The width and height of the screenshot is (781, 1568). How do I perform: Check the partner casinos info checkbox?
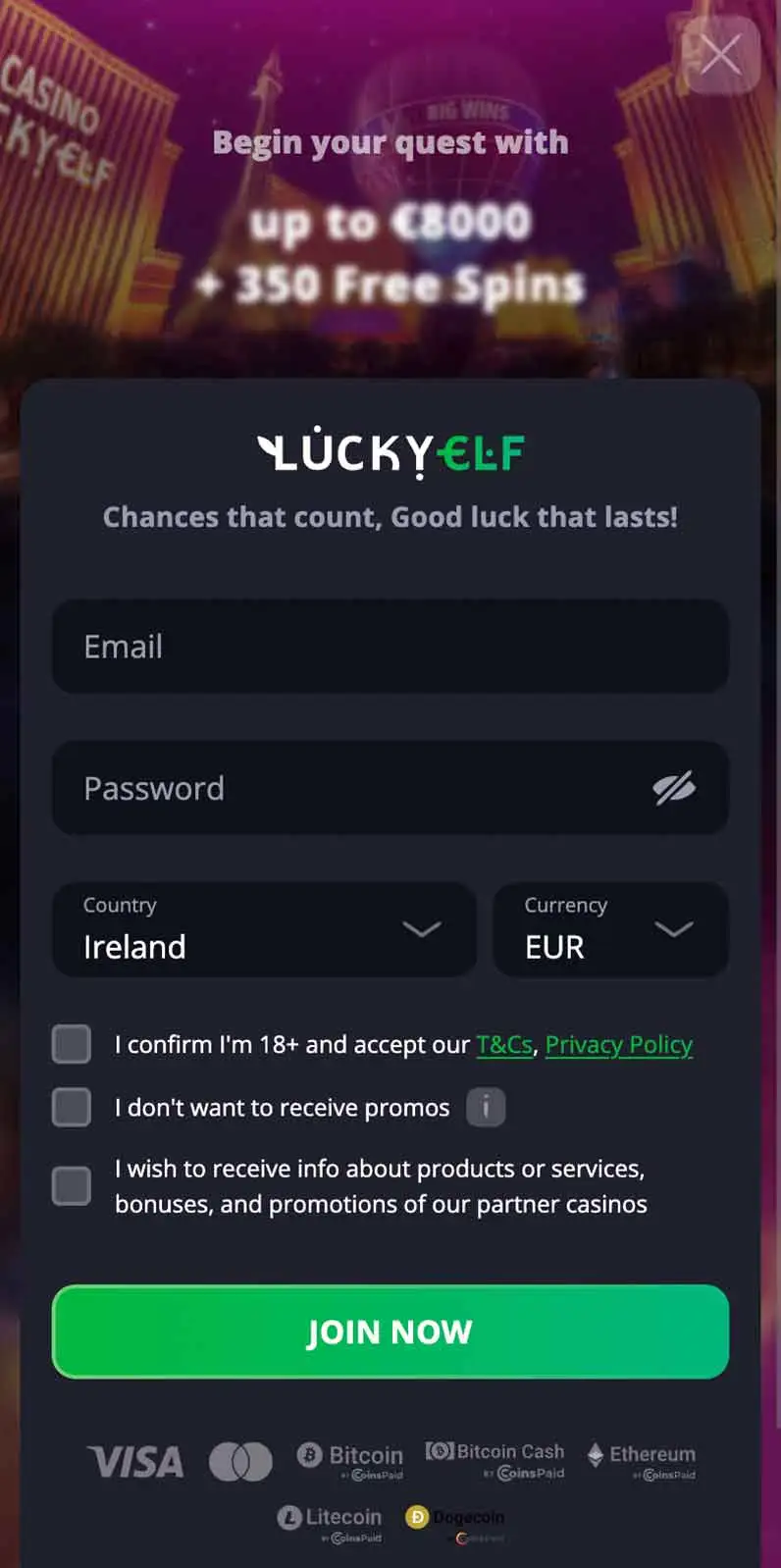point(72,1185)
